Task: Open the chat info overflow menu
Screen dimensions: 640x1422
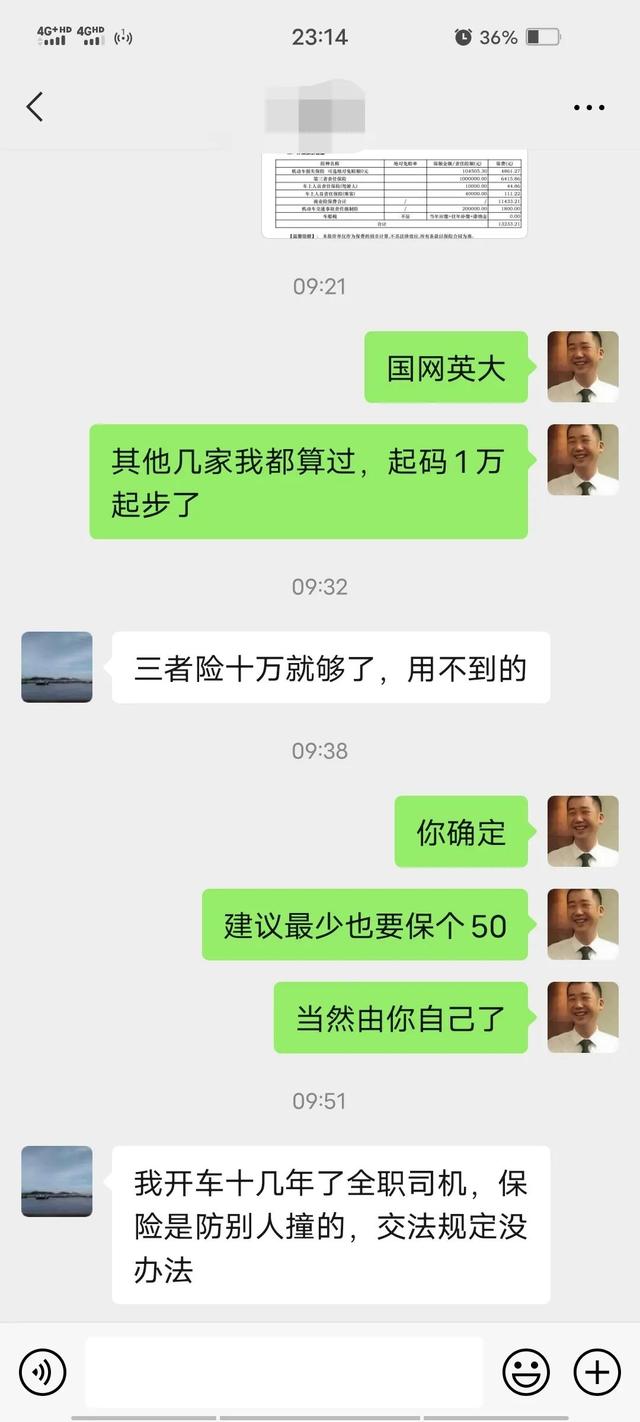Action: coord(589,108)
